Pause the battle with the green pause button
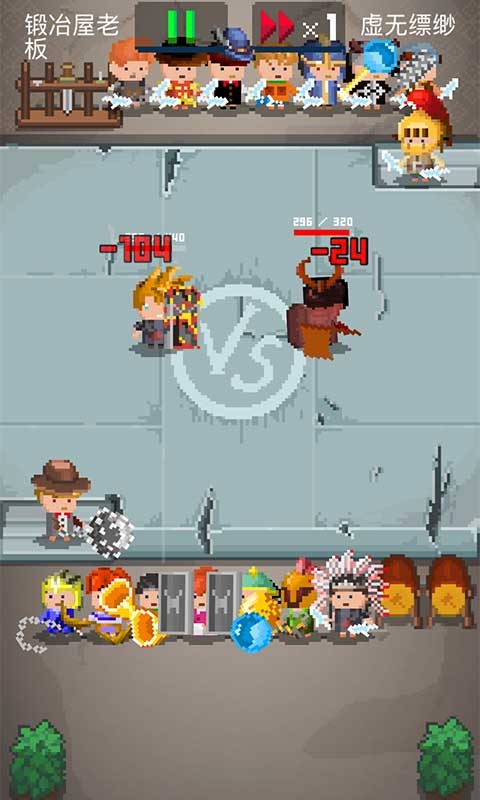 181,26
